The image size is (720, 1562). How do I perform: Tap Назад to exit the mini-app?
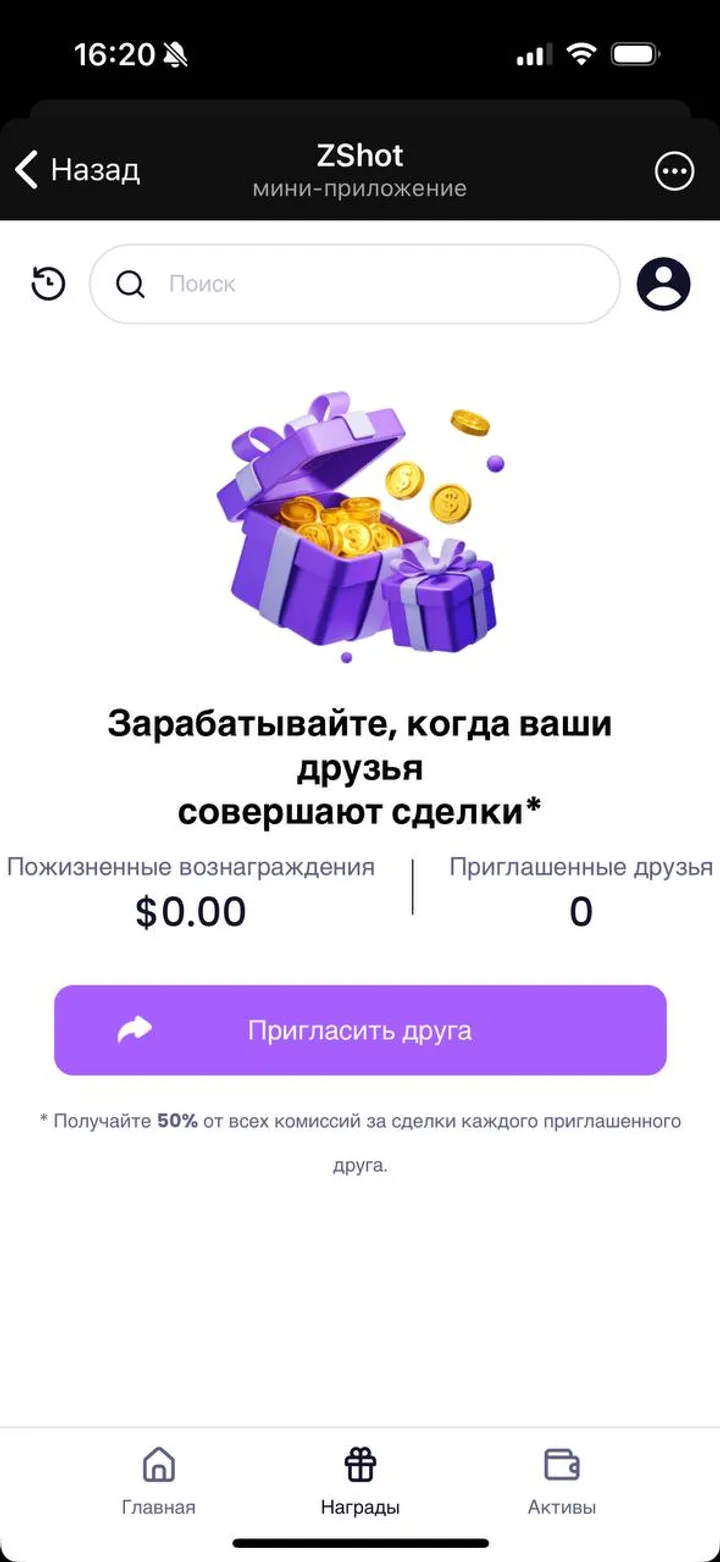pyautogui.click(x=96, y=170)
